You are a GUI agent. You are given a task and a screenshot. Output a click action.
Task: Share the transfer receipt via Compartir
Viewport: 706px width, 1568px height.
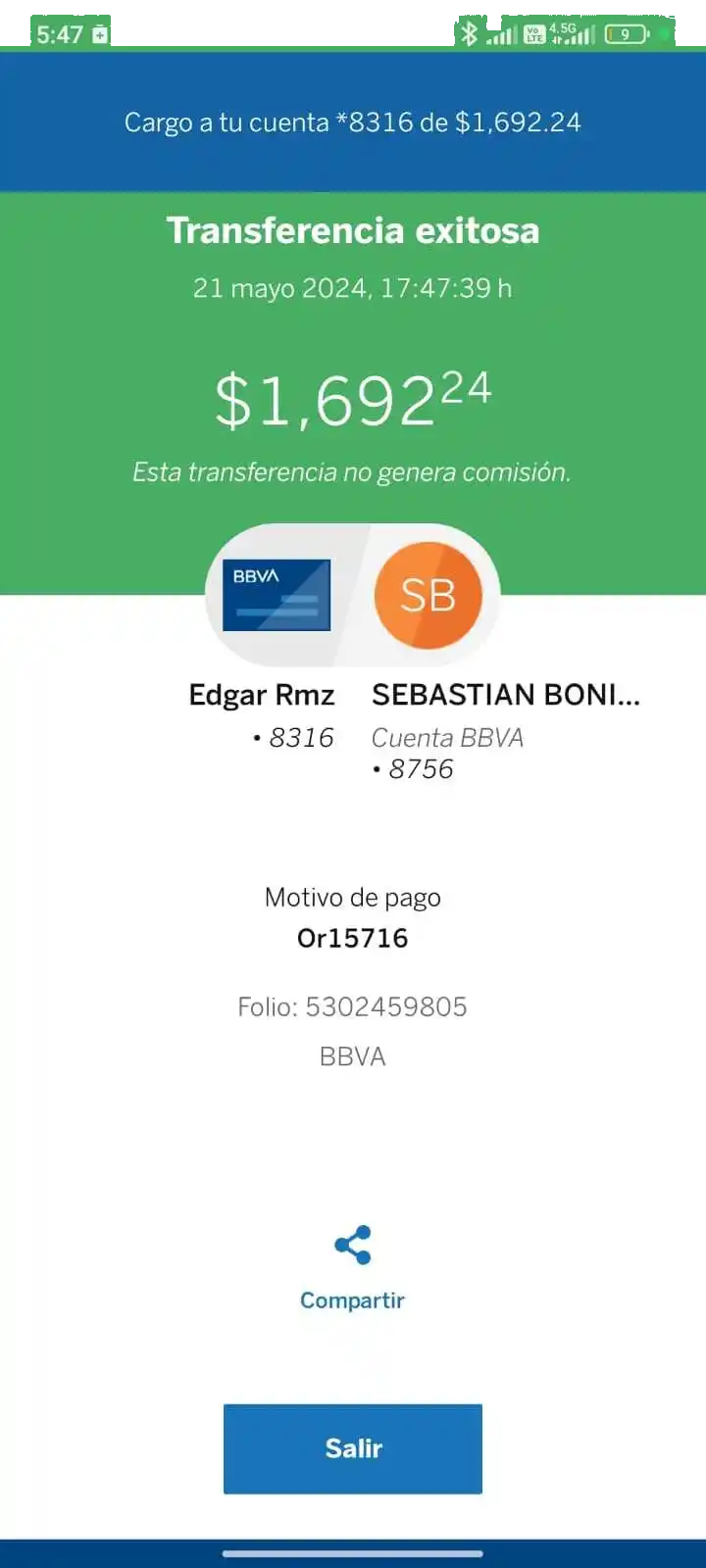pyautogui.click(x=352, y=1266)
